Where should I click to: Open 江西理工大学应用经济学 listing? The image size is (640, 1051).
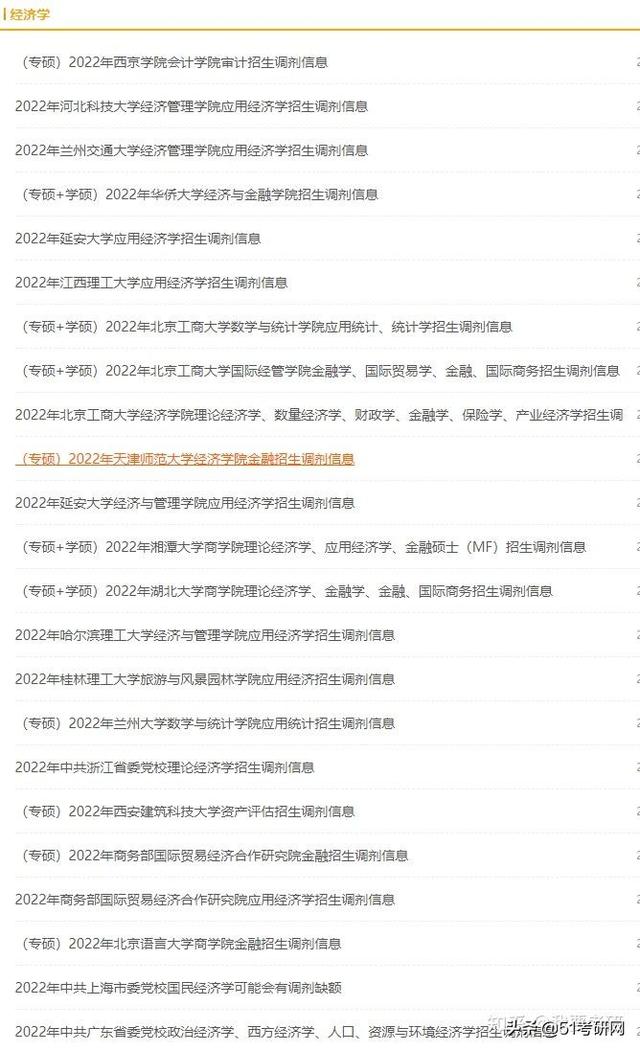(151, 283)
